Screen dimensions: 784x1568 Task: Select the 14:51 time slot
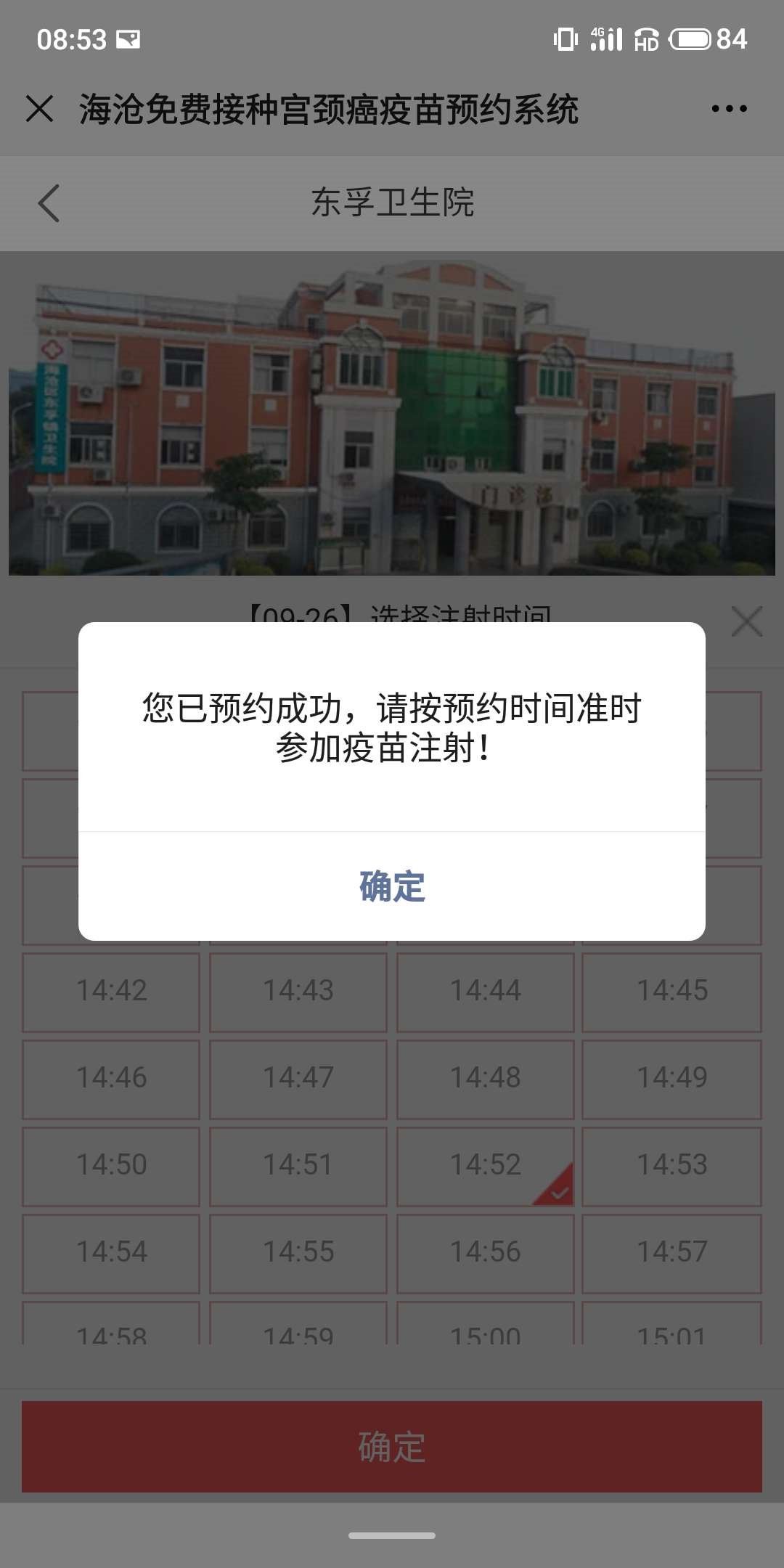click(298, 1166)
